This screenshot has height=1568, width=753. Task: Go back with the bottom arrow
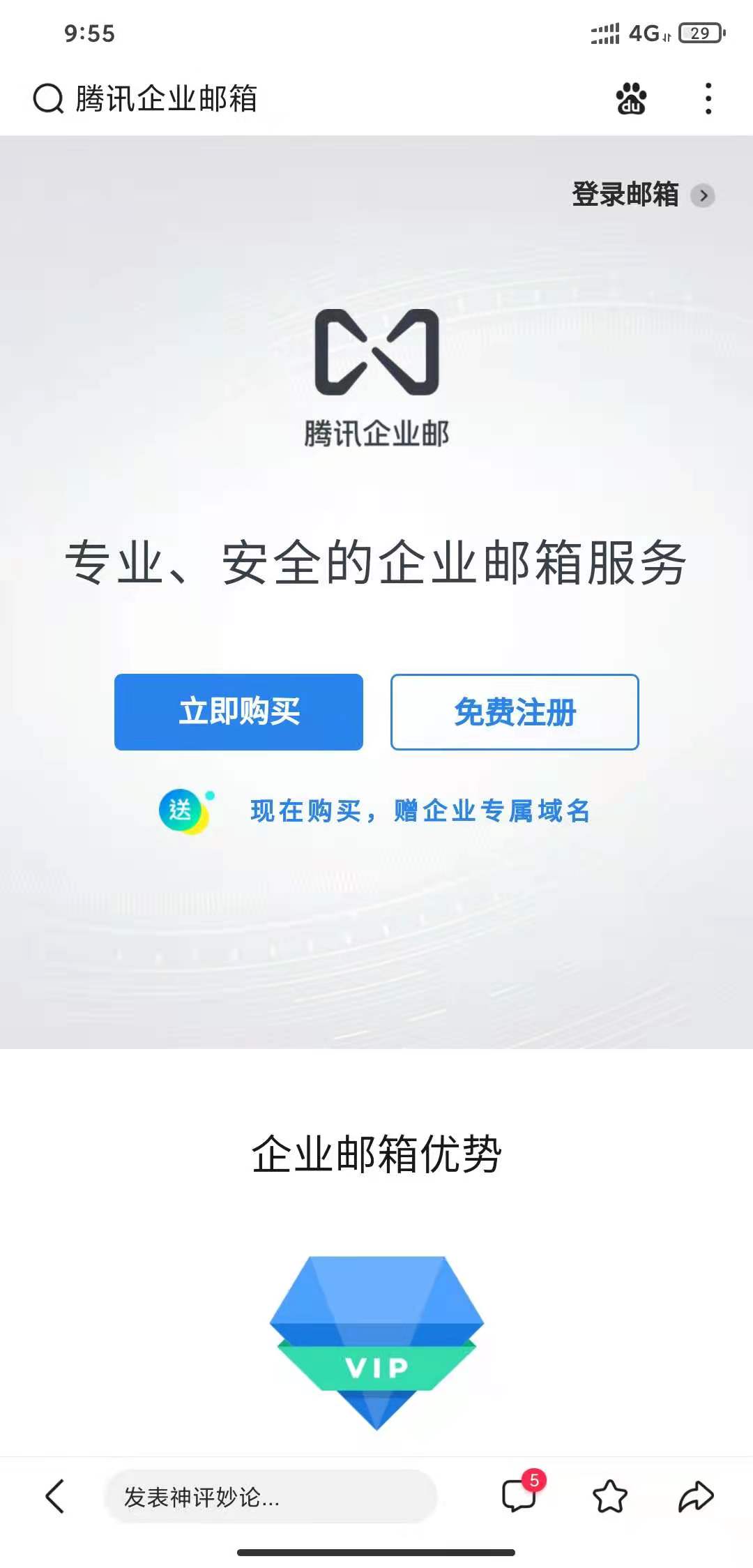tap(55, 1496)
